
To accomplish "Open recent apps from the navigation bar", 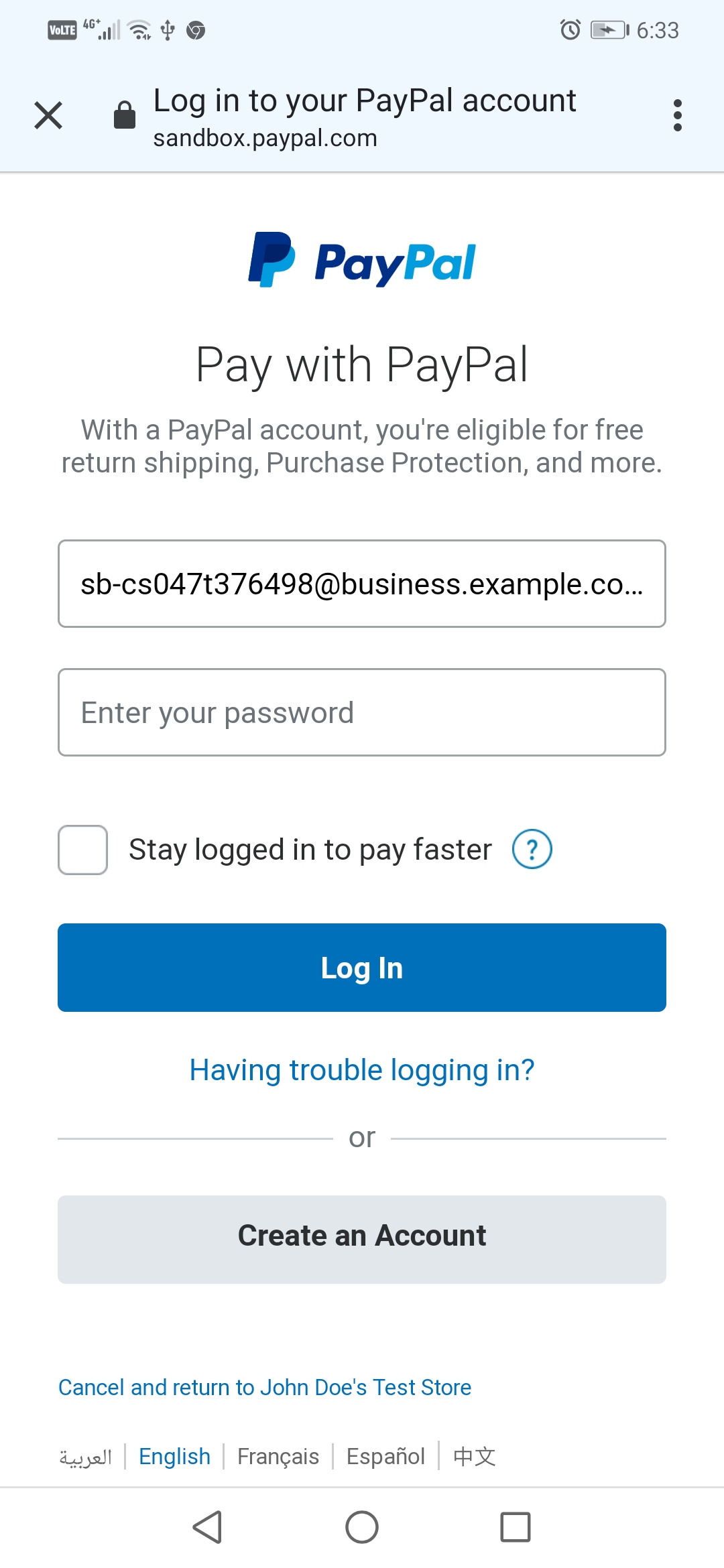I will tap(515, 1527).
